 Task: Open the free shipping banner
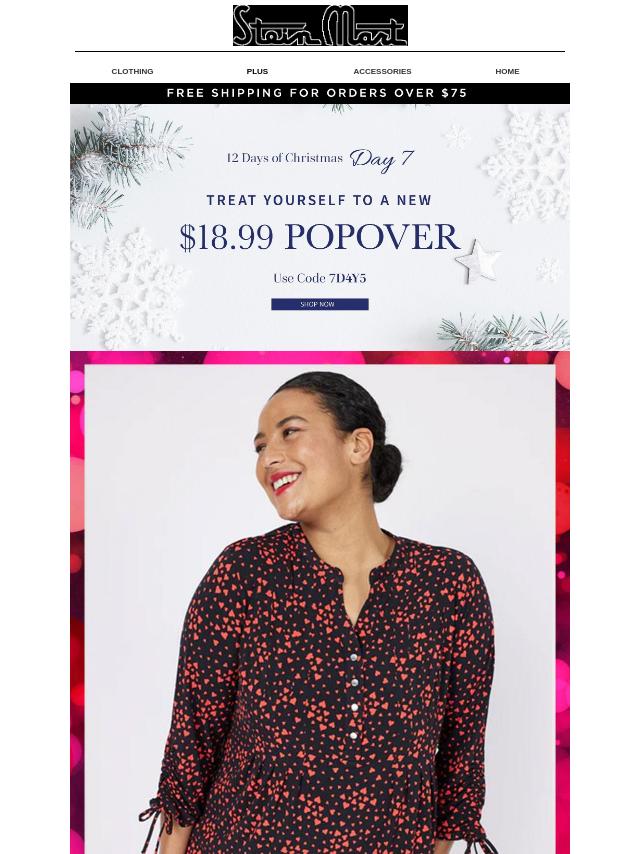pyautogui.click(x=319, y=93)
